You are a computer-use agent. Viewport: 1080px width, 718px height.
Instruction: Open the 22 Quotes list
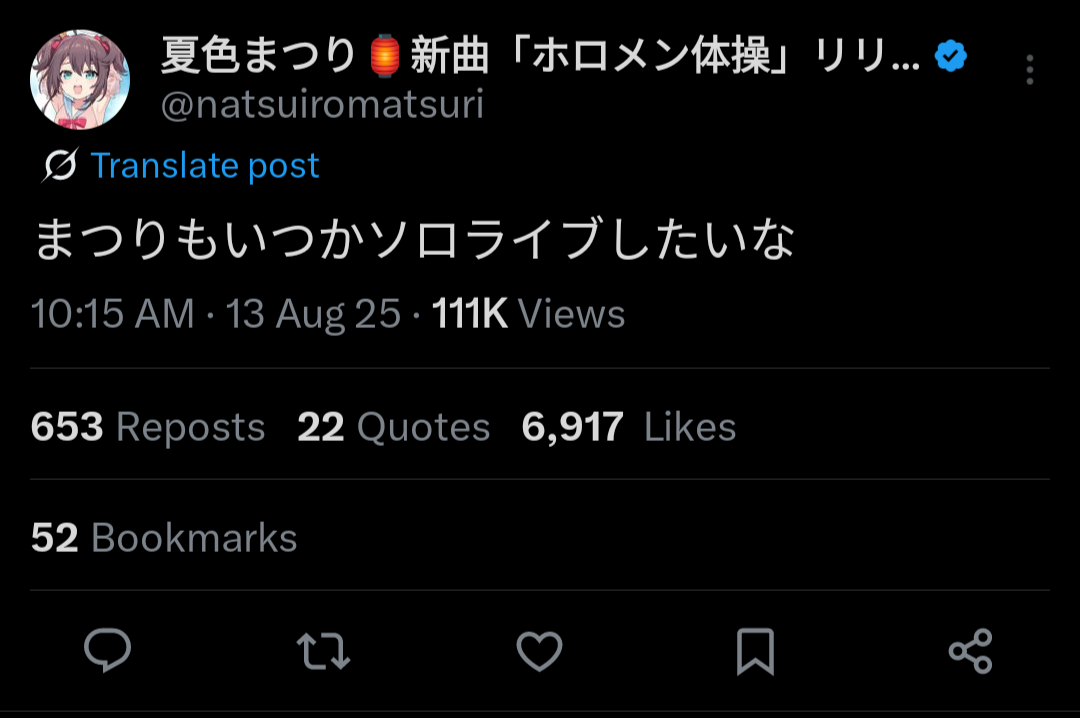tap(393, 428)
